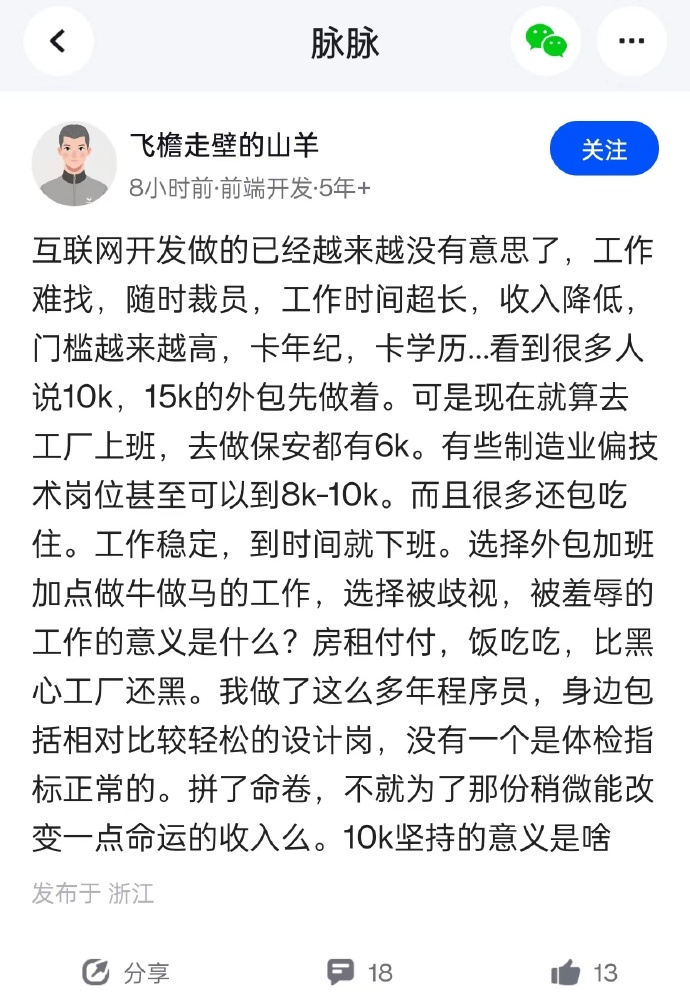Go back using the top-left arrow

58,42
